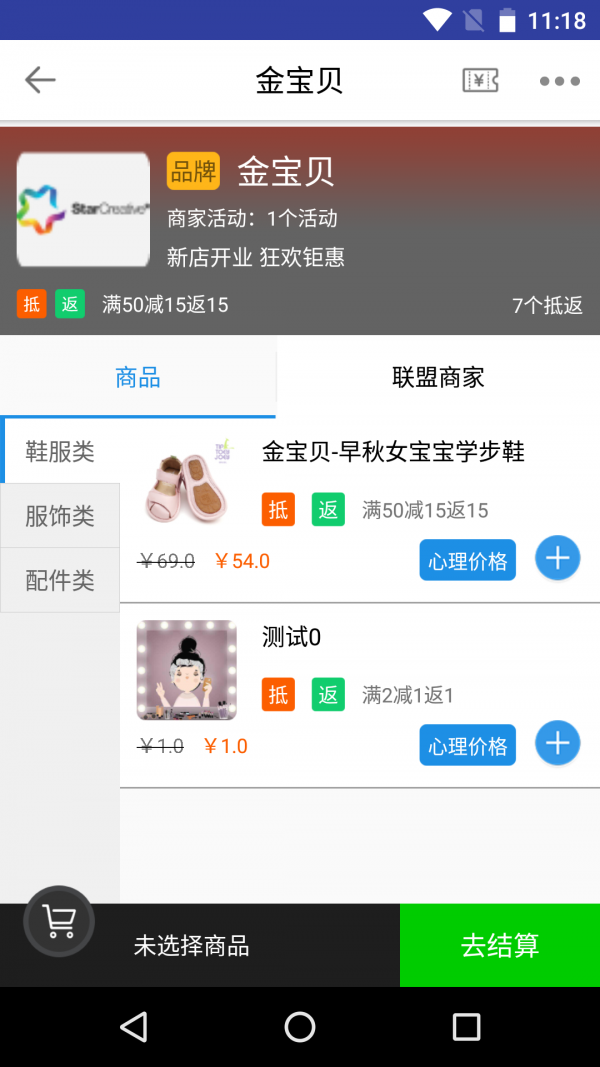Tap the system home button

pyautogui.click(x=300, y=1026)
